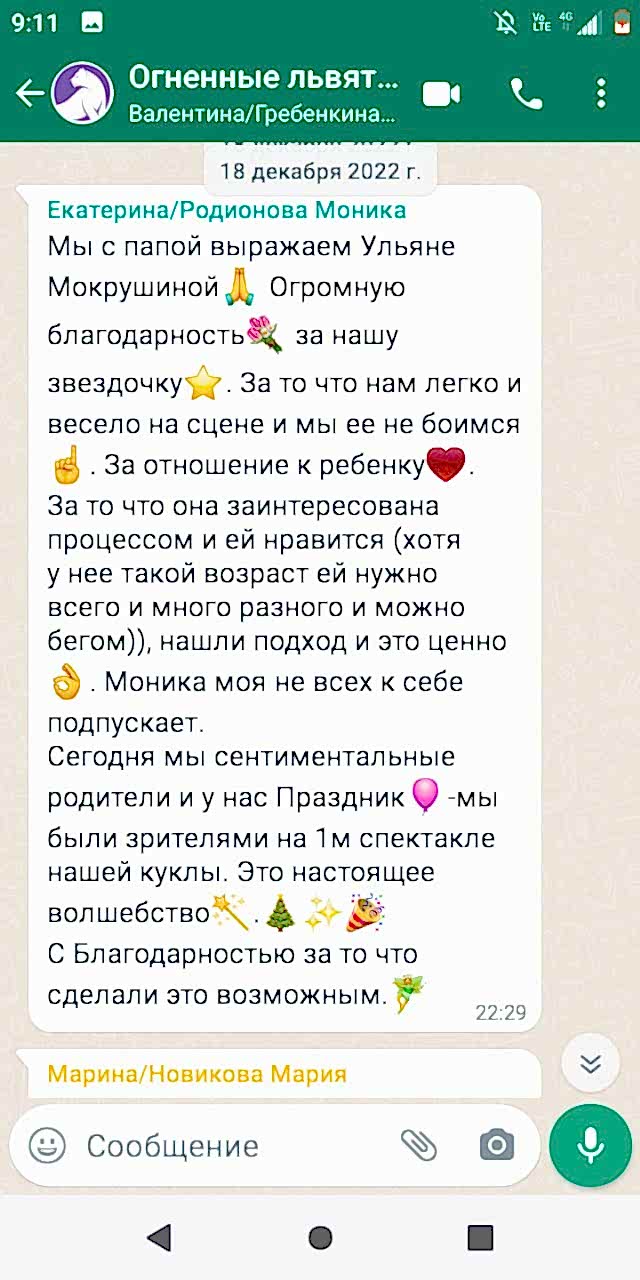Open the Марина/Новикова Мария sender name

[197, 1075]
